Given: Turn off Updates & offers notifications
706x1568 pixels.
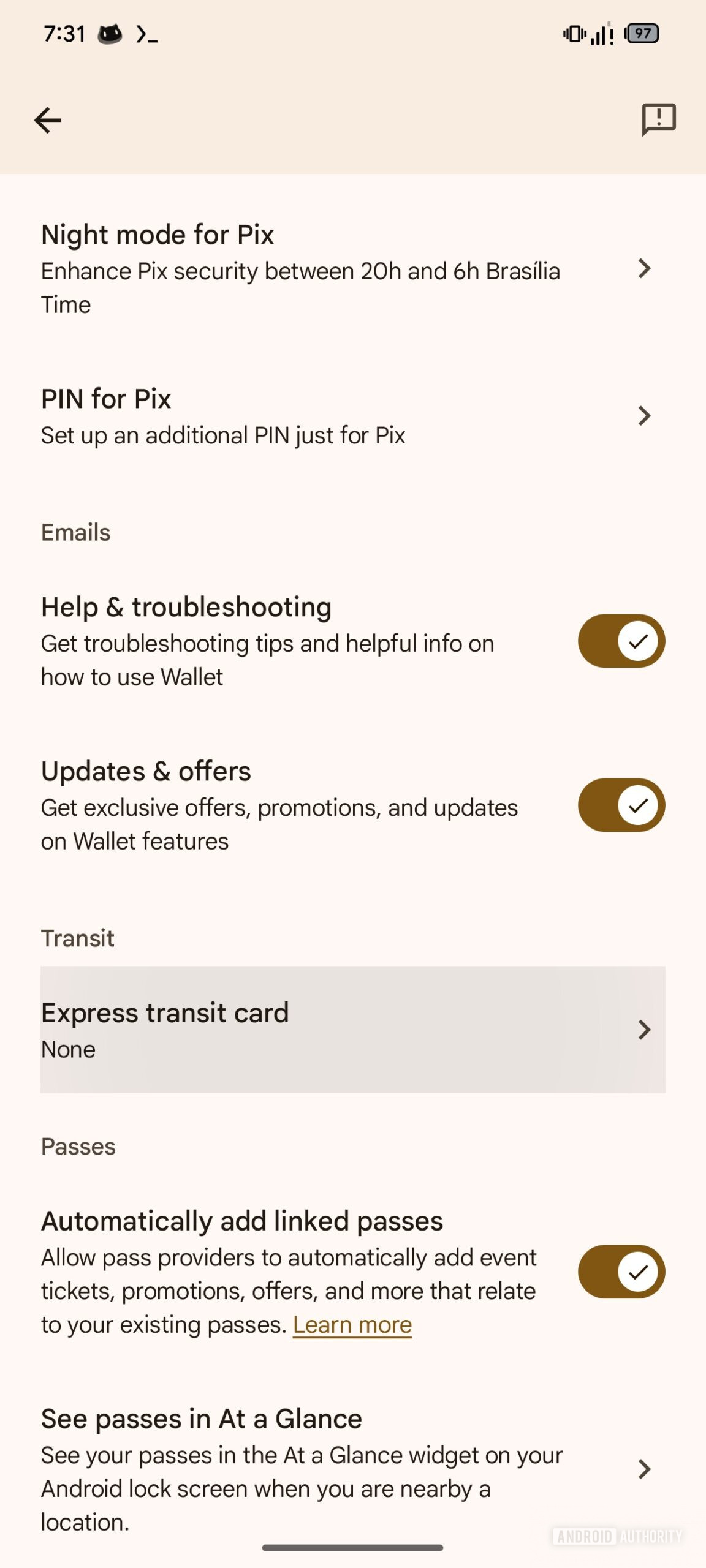Looking at the screenshot, I should [621, 805].
